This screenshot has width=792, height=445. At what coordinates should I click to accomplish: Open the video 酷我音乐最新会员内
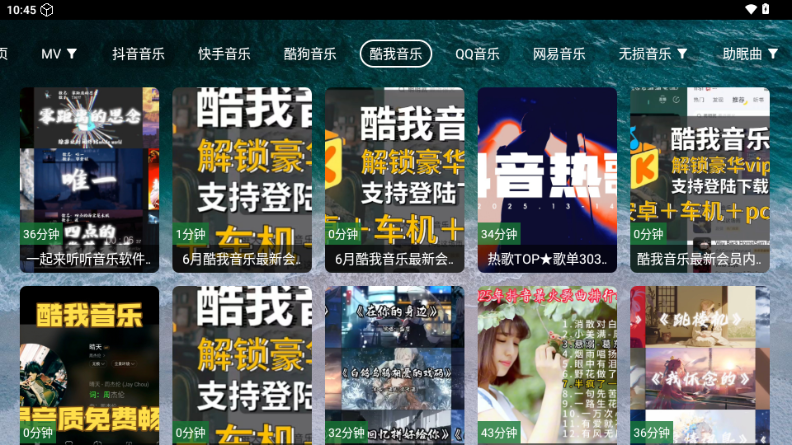[700, 180]
